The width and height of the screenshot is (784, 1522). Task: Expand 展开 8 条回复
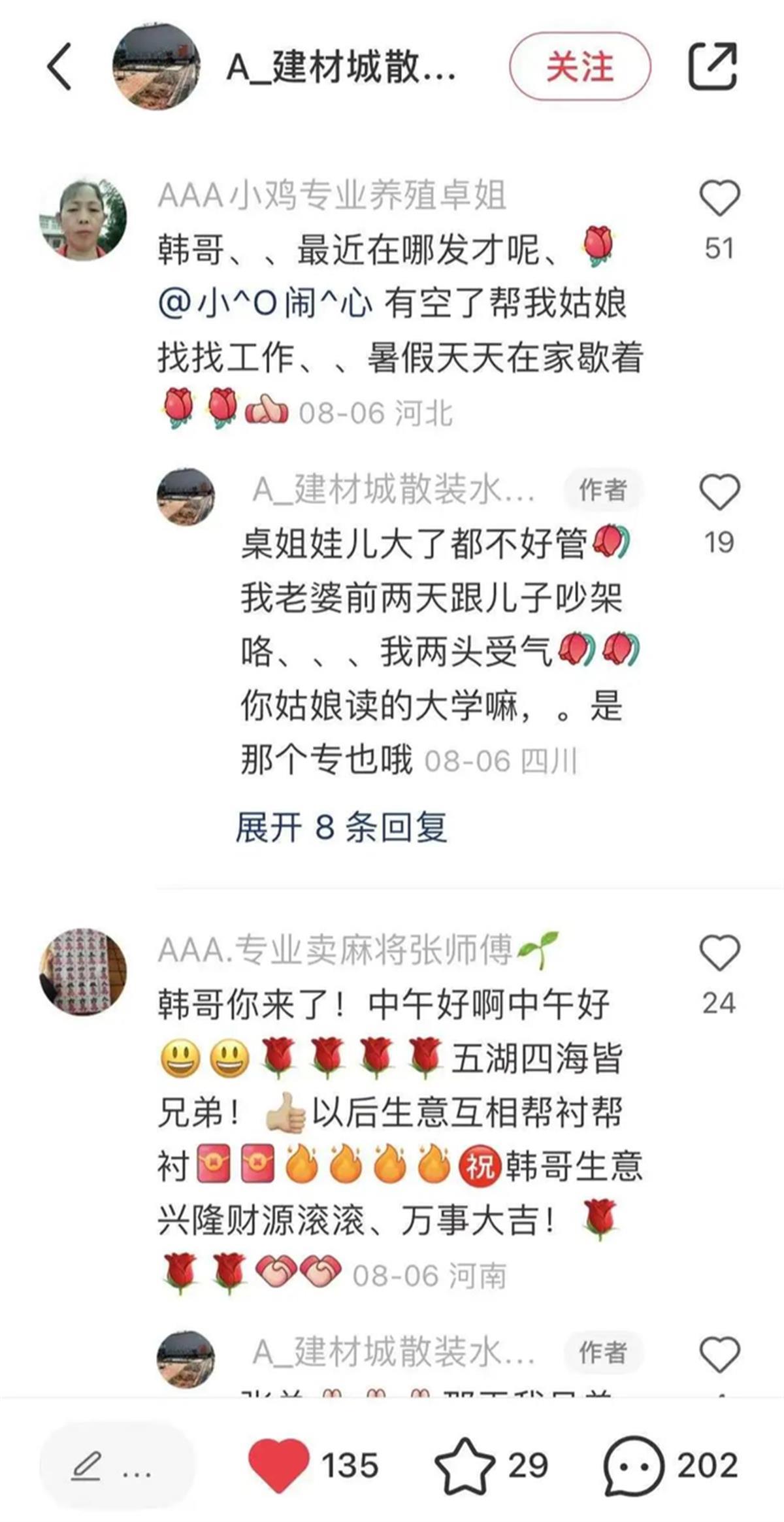(341, 827)
